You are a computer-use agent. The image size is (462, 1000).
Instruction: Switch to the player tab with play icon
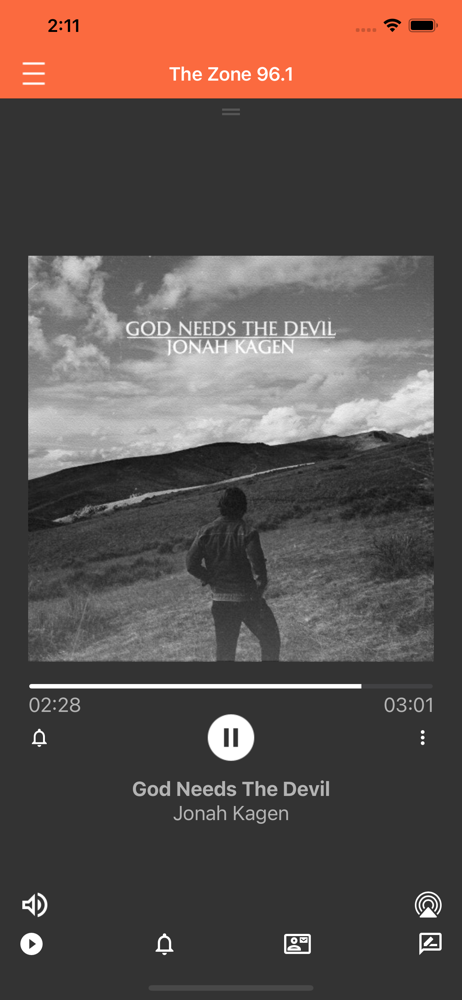(31, 944)
